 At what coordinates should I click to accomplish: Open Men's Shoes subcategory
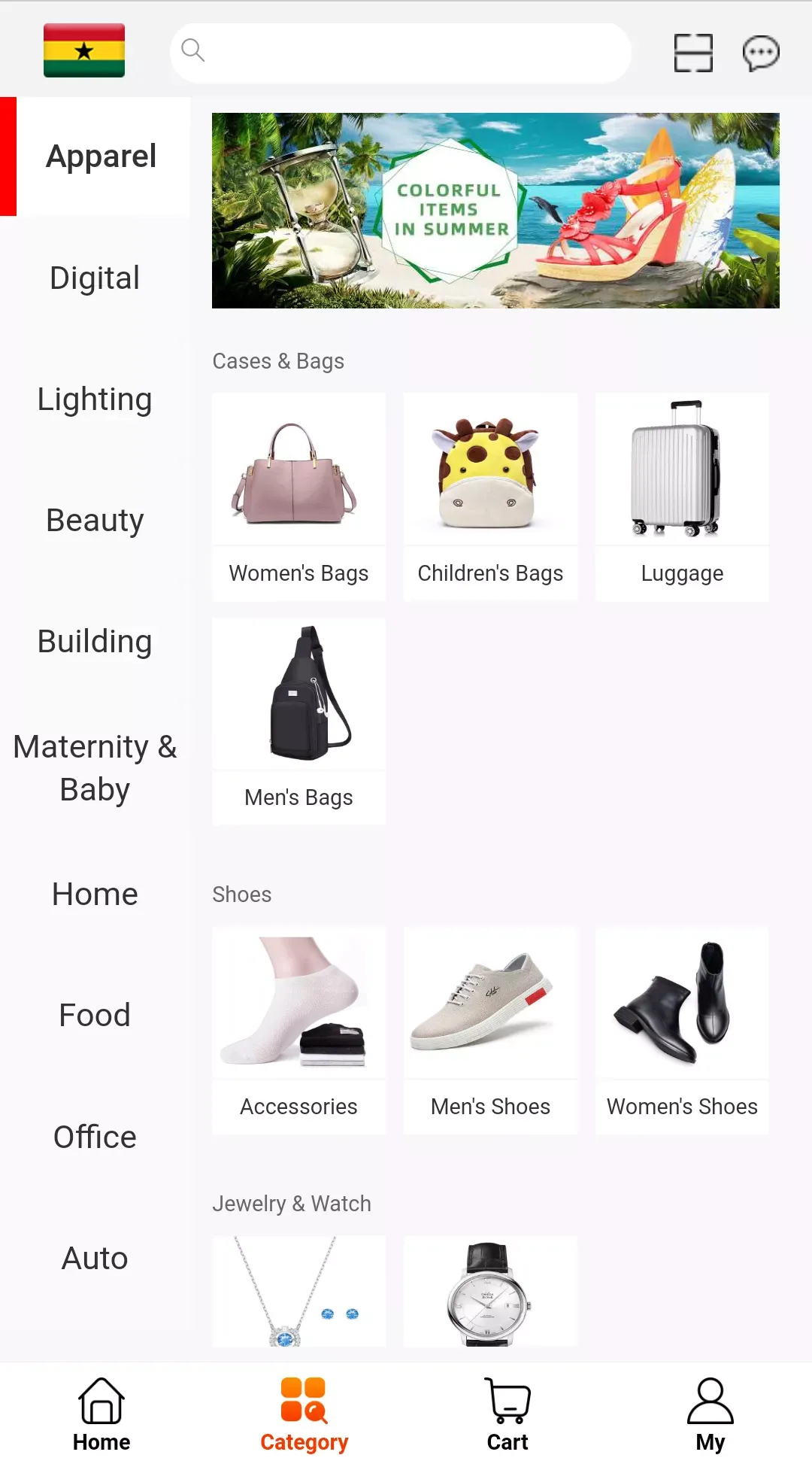tap(490, 1030)
